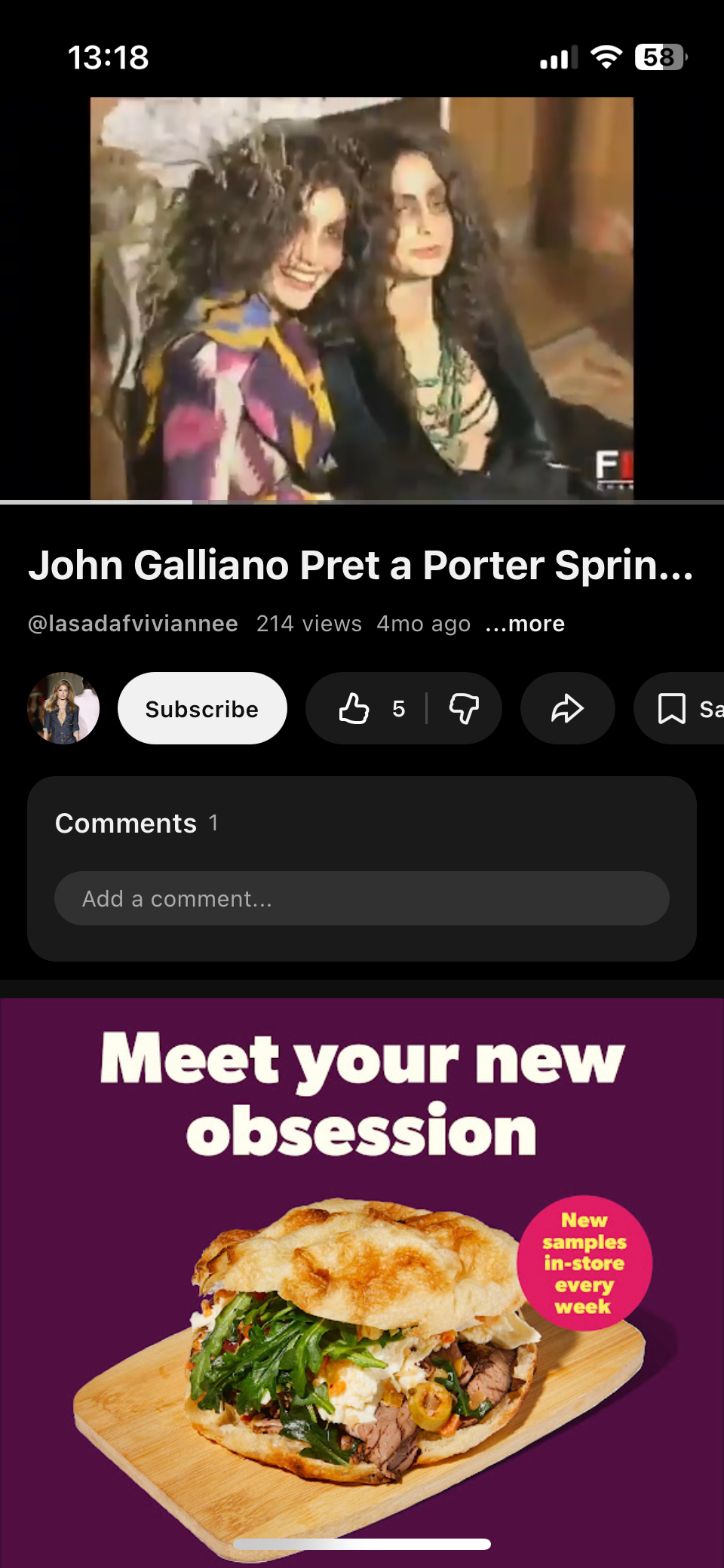Open the lasadafviviannee channel avatar

(63, 708)
